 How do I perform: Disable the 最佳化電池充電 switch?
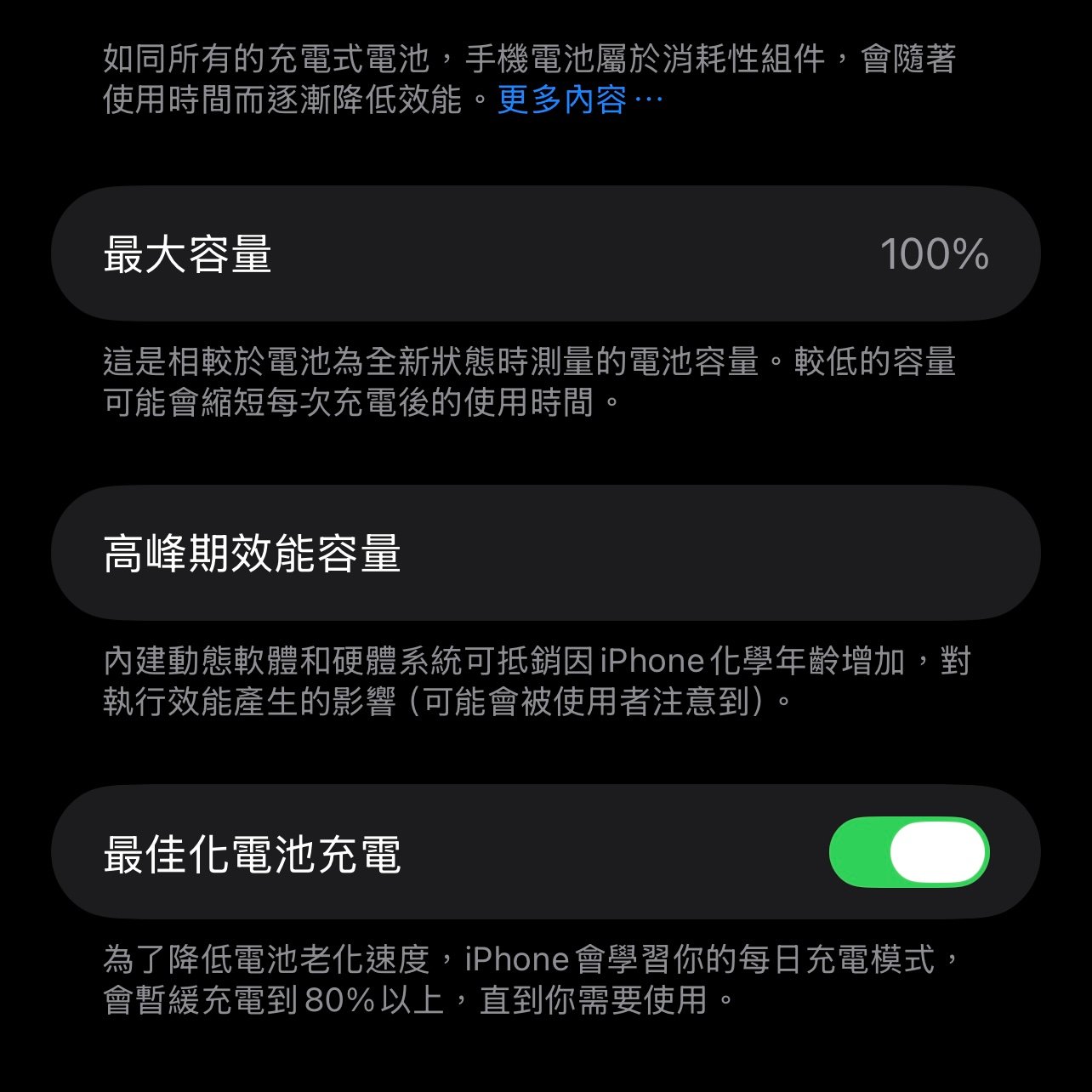tap(908, 852)
